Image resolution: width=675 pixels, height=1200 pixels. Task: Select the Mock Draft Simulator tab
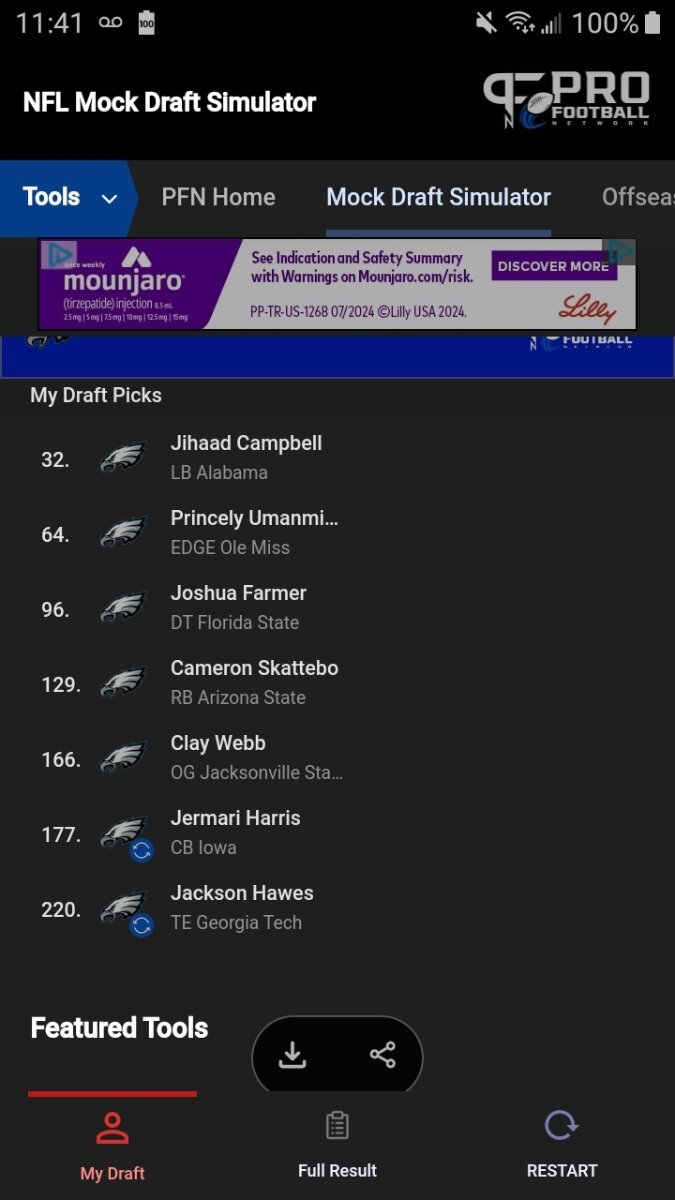point(438,197)
